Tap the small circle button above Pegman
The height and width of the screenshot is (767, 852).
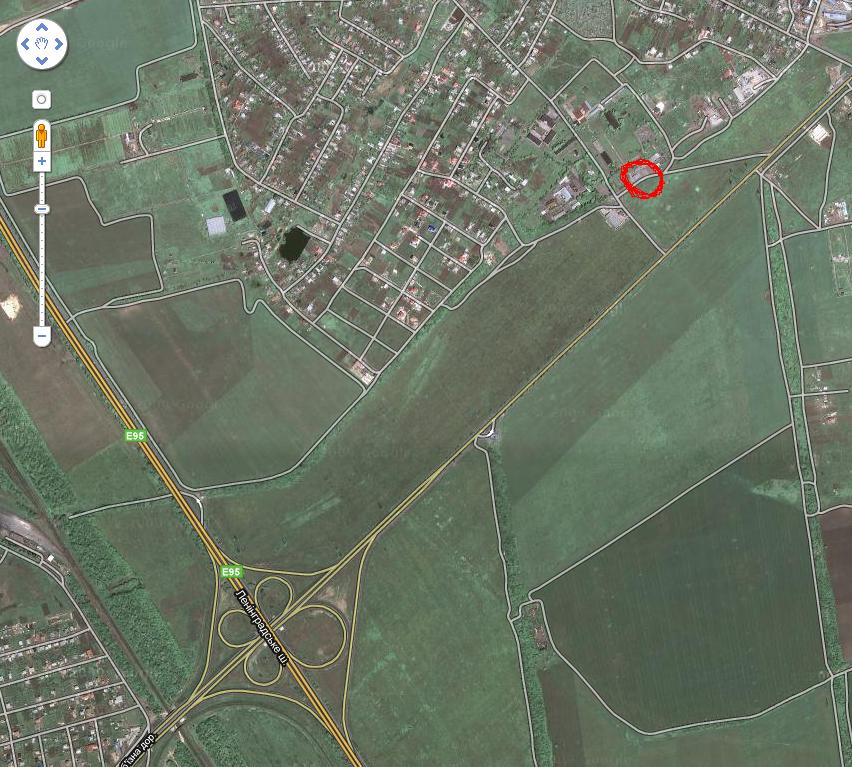click(41, 99)
